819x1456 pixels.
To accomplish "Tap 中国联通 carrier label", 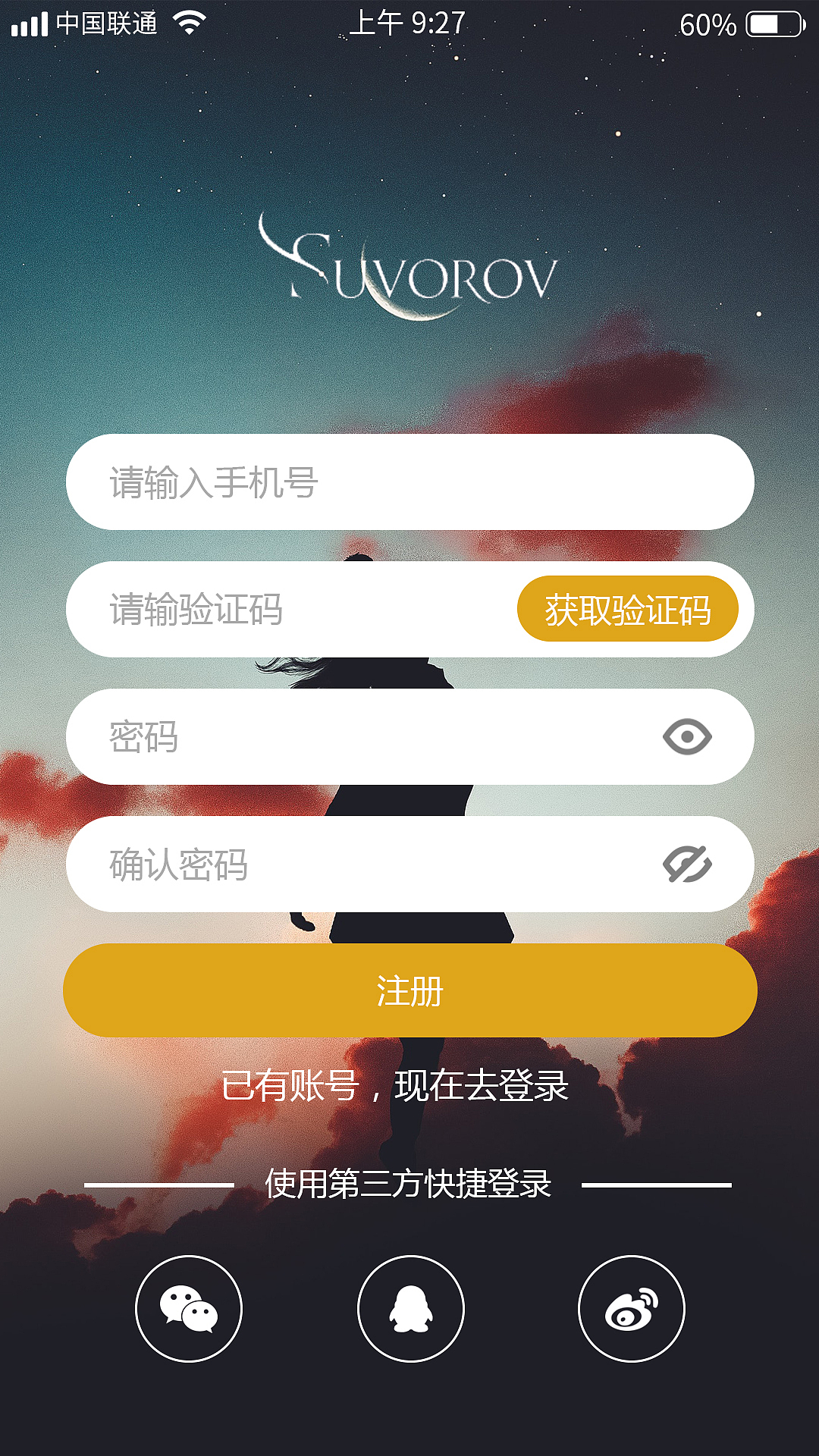I will 105,23.
